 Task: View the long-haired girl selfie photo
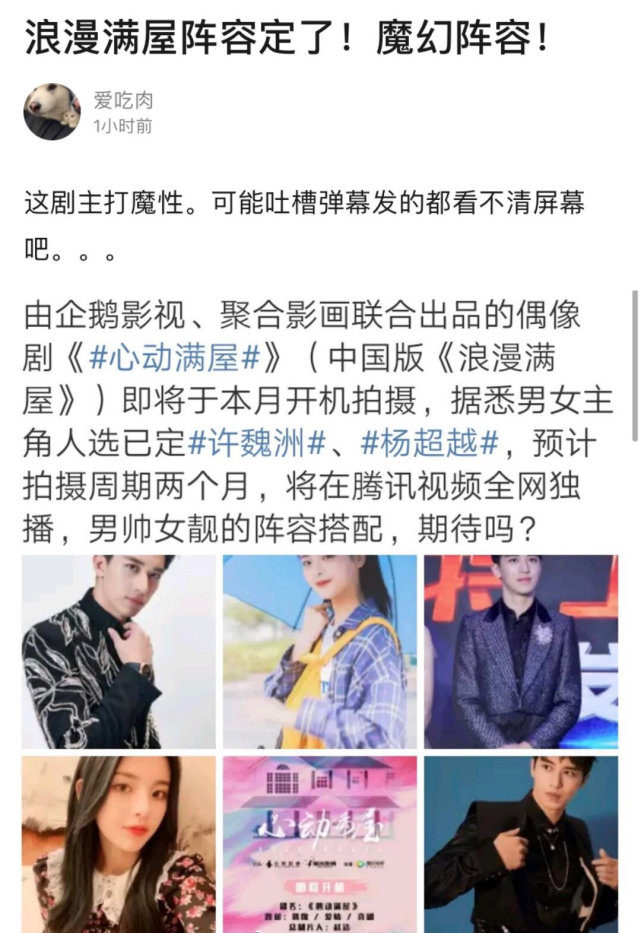pyautogui.click(x=119, y=845)
